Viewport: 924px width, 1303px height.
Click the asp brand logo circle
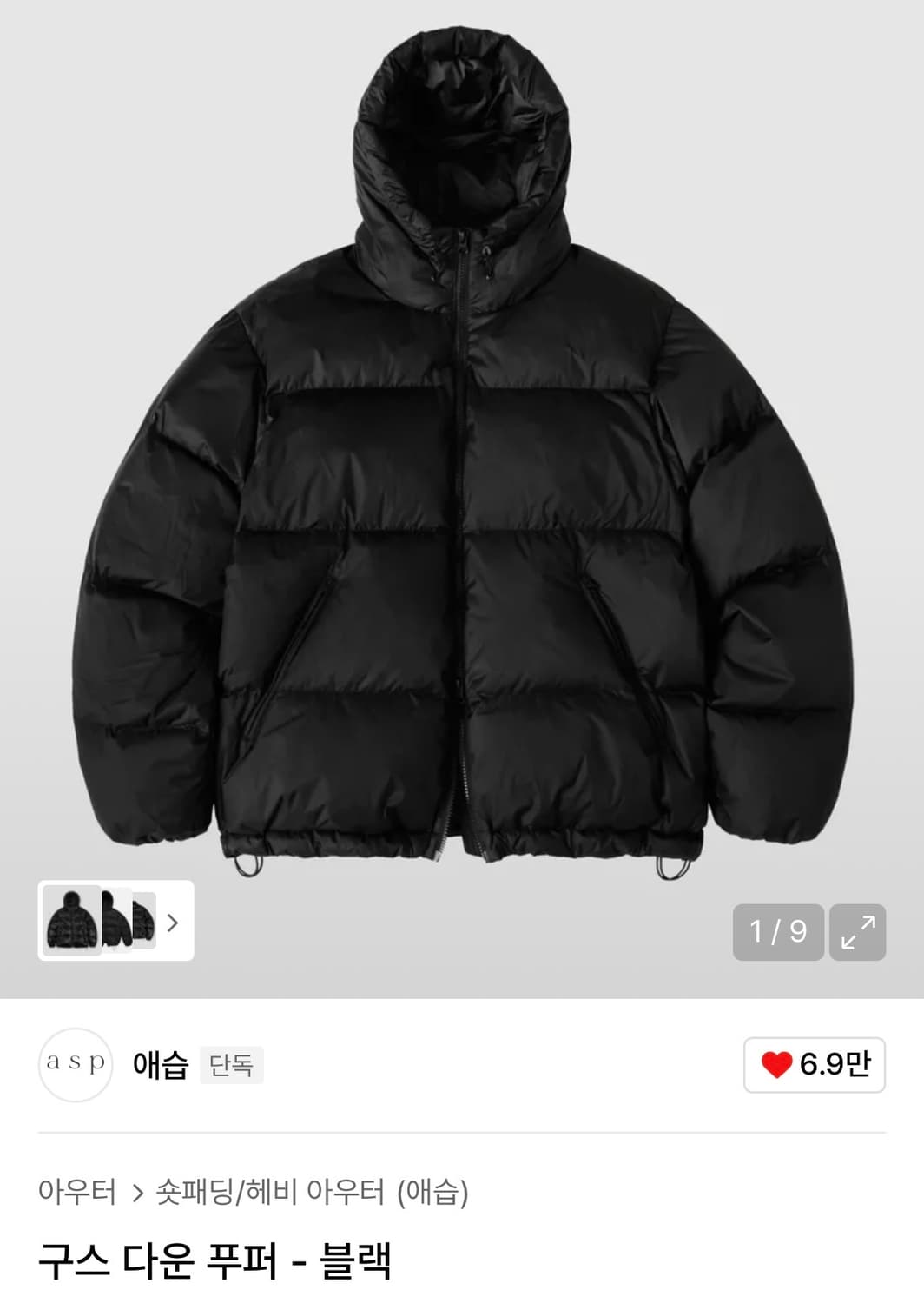pyautogui.click(x=76, y=1065)
